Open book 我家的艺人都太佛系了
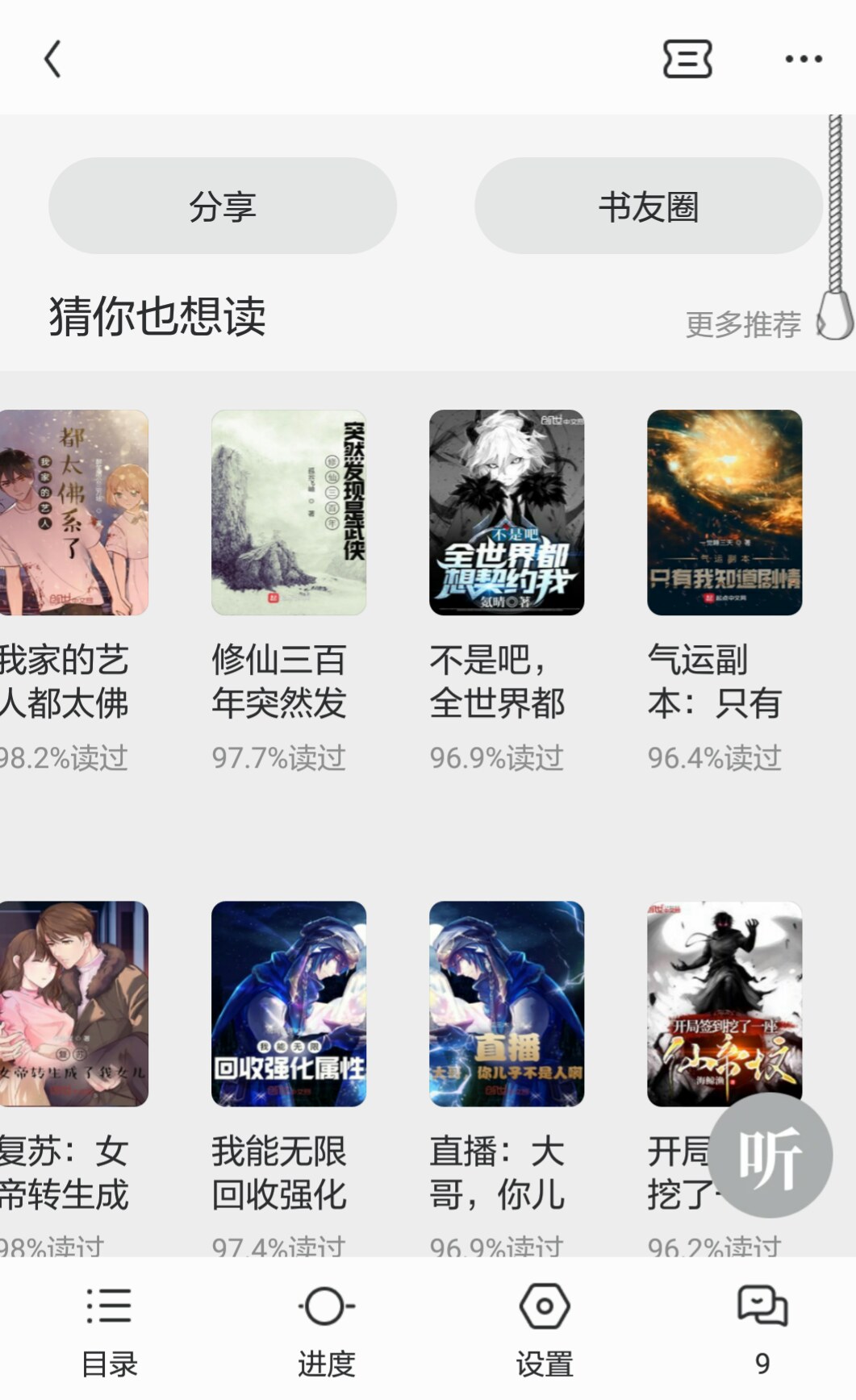This screenshot has width=856, height=1400. coord(74,513)
